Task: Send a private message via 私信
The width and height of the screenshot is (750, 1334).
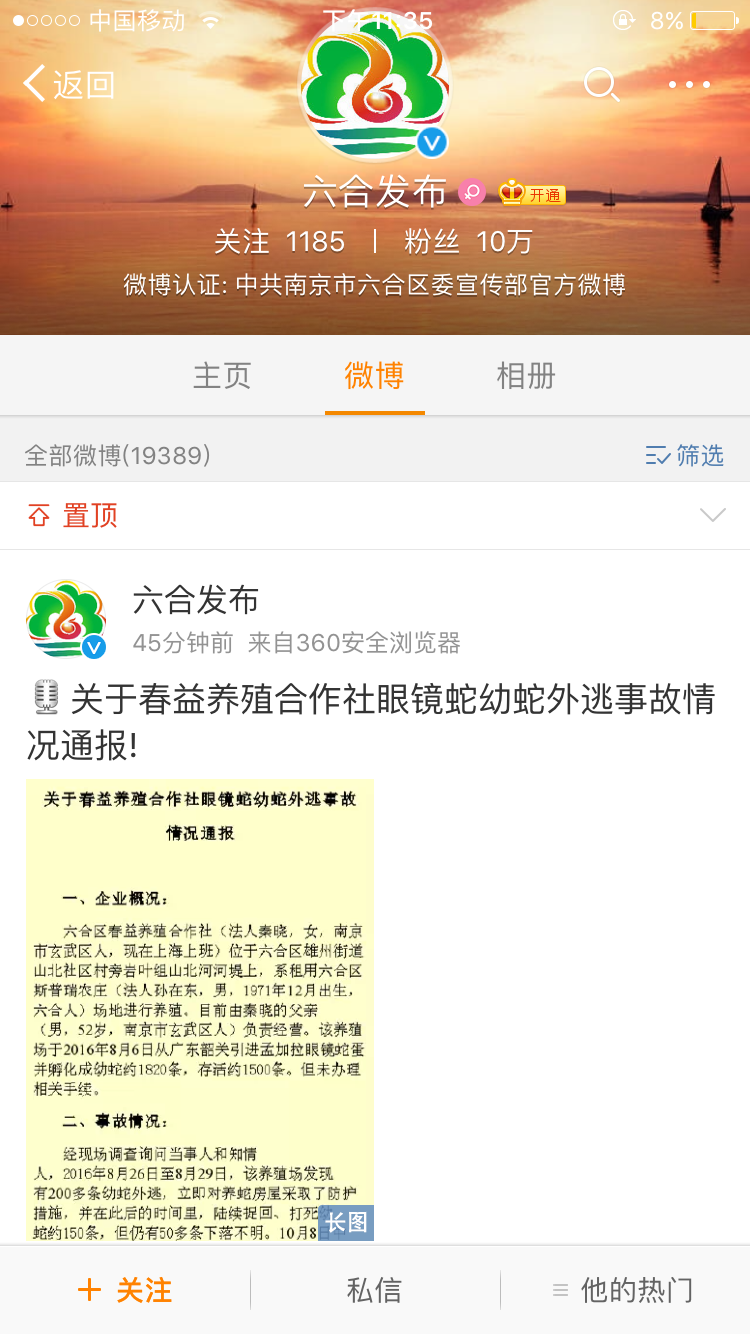Action: pos(374,1290)
